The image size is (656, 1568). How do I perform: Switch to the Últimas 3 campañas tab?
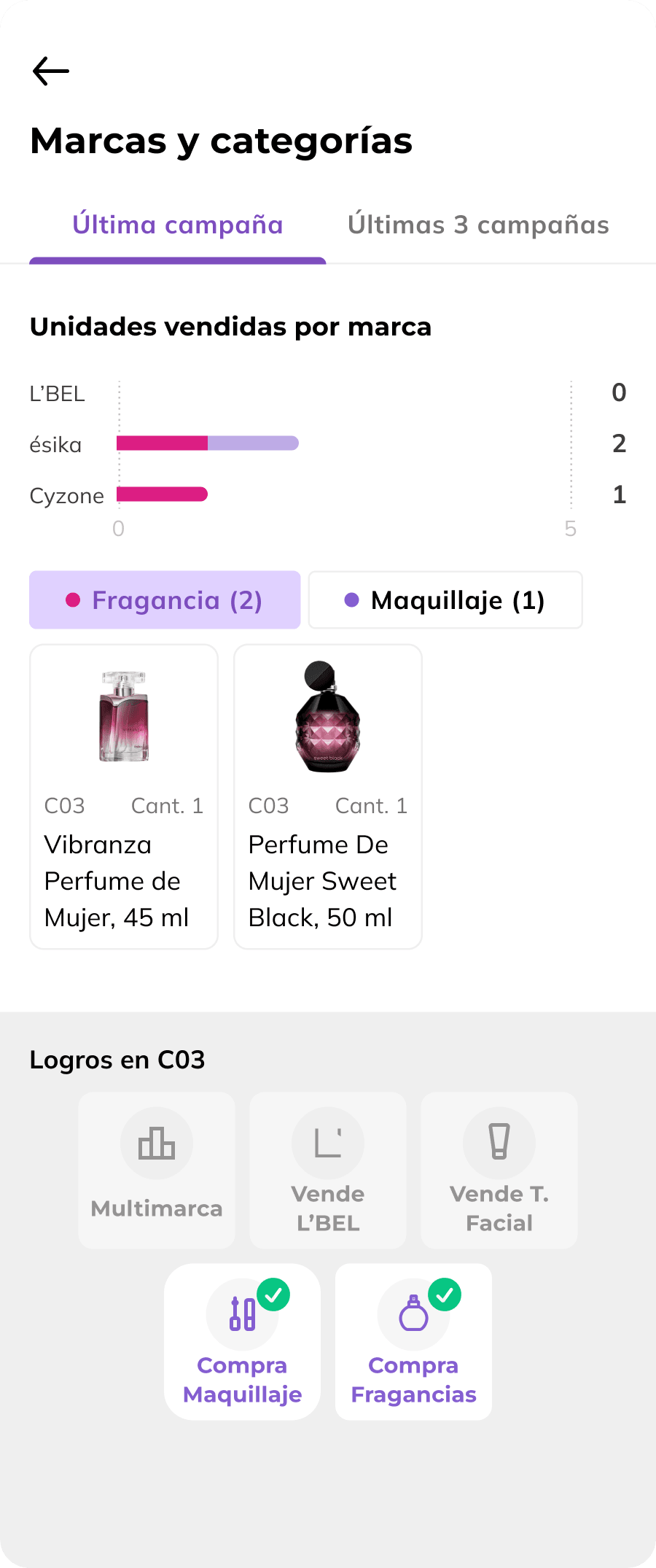point(479,225)
